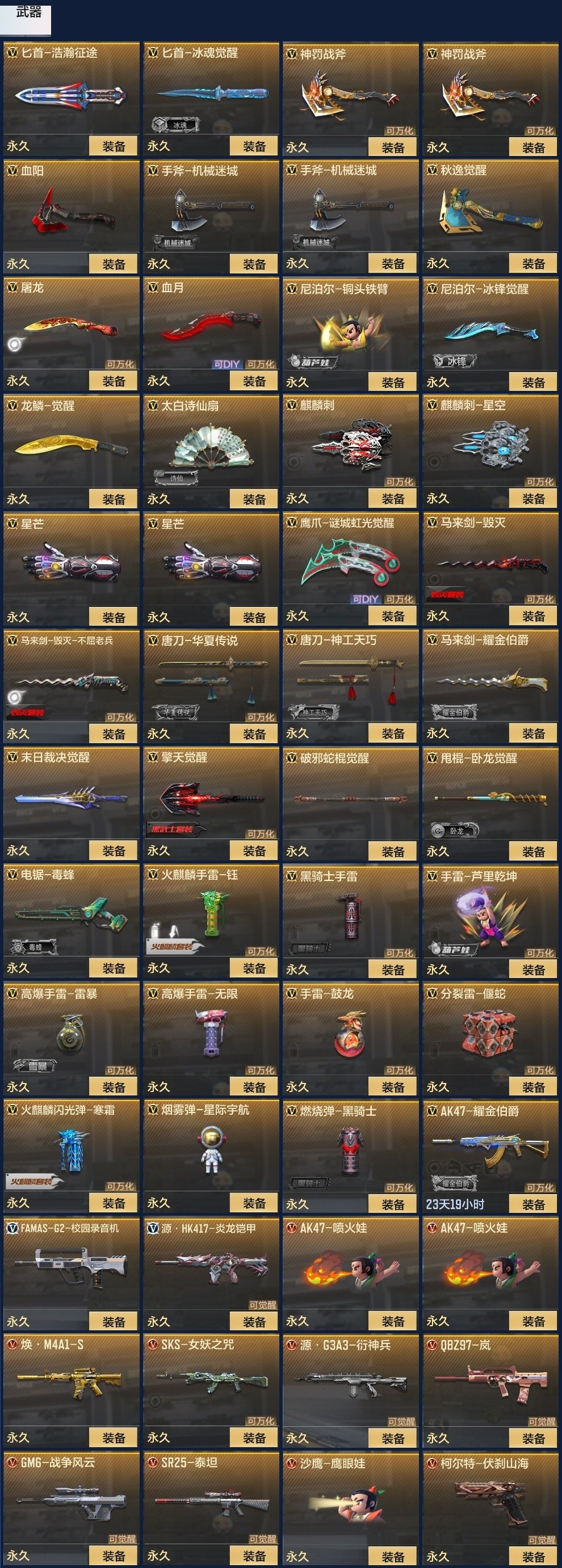
Task: Equip 烟雾弹-星际宇航
Action: coord(253,1203)
